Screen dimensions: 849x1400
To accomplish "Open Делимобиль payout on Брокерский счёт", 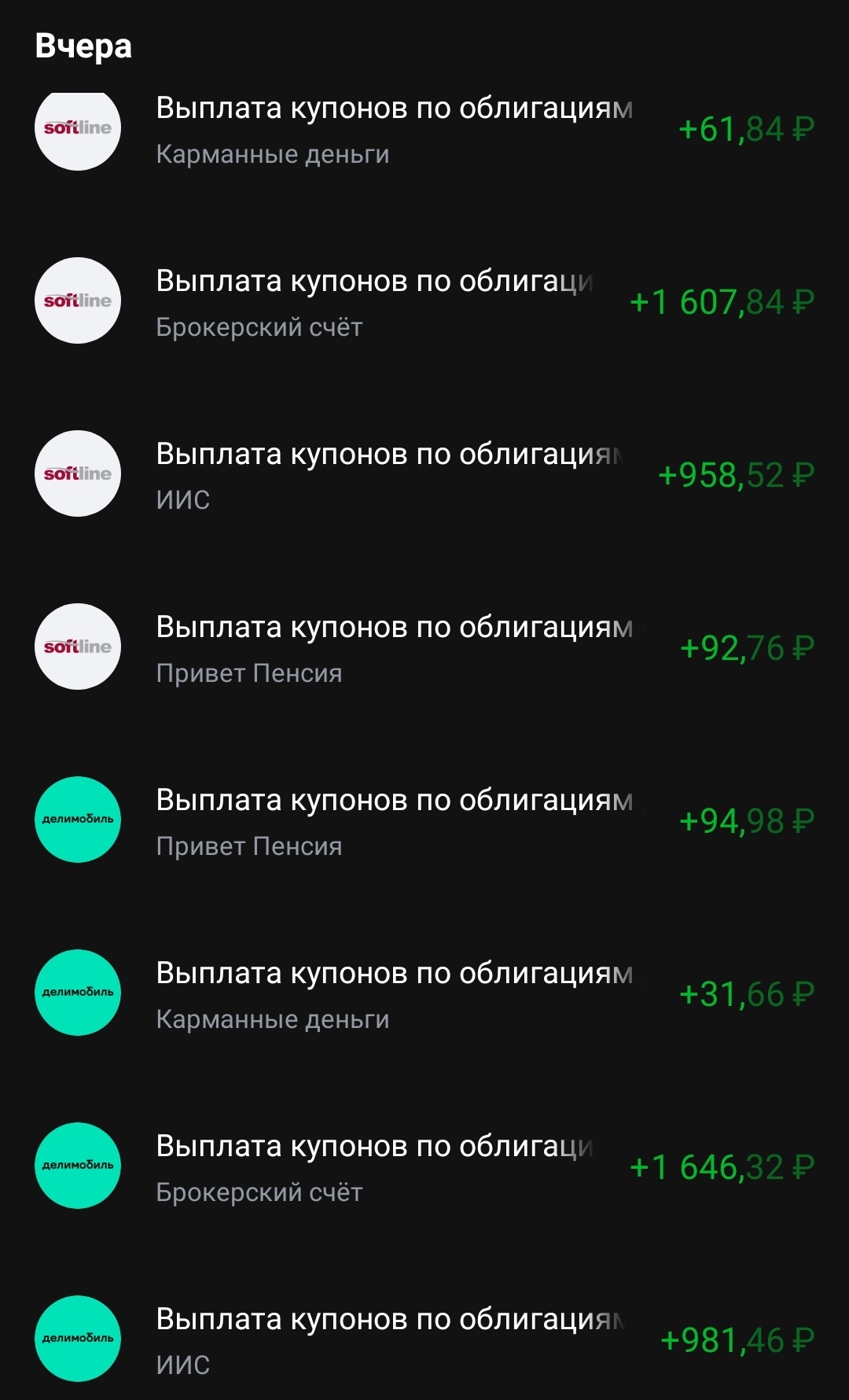I will (x=424, y=1168).
